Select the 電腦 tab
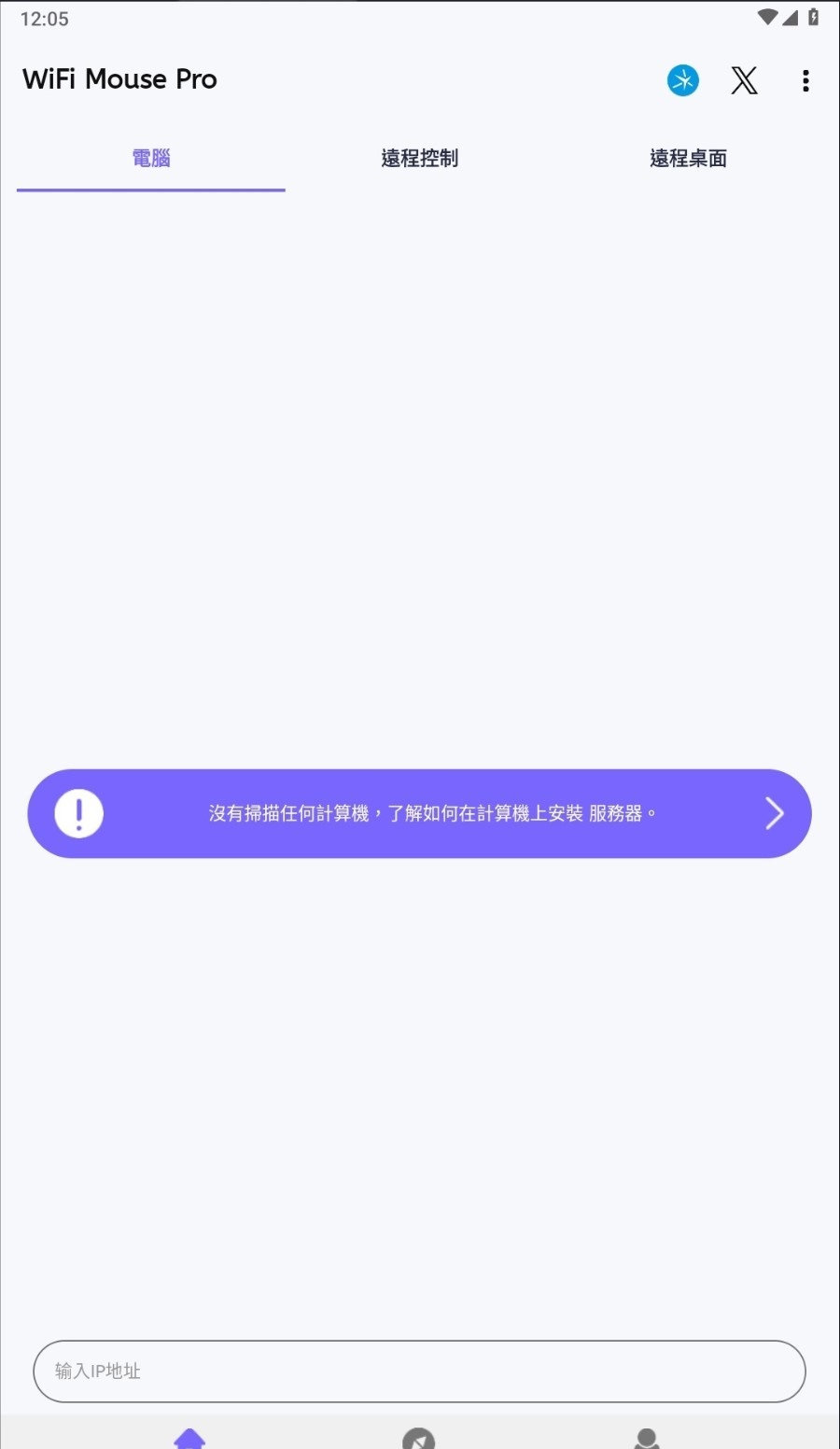This screenshot has height=1449, width=840. point(150,159)
